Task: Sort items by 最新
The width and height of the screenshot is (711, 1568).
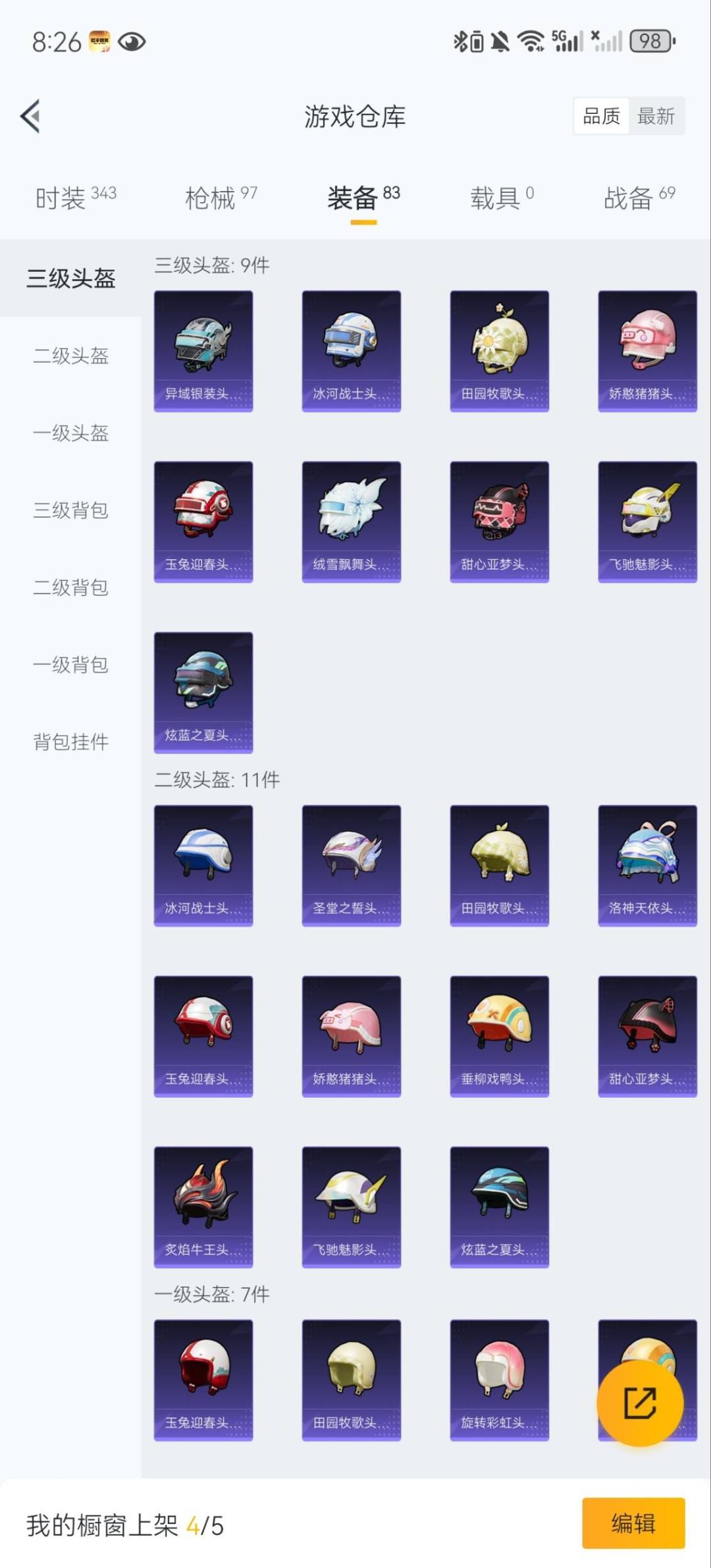Action: (x=656, y=117)
